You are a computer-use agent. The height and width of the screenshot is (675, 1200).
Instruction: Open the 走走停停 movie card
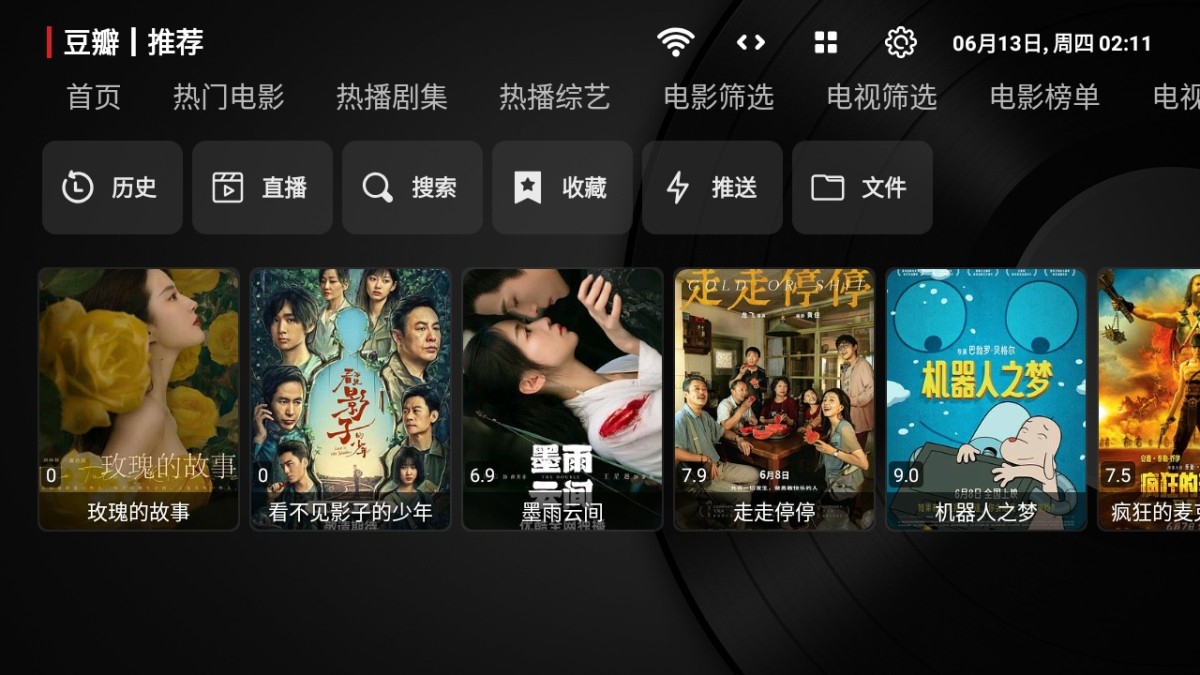click(774, 398)
